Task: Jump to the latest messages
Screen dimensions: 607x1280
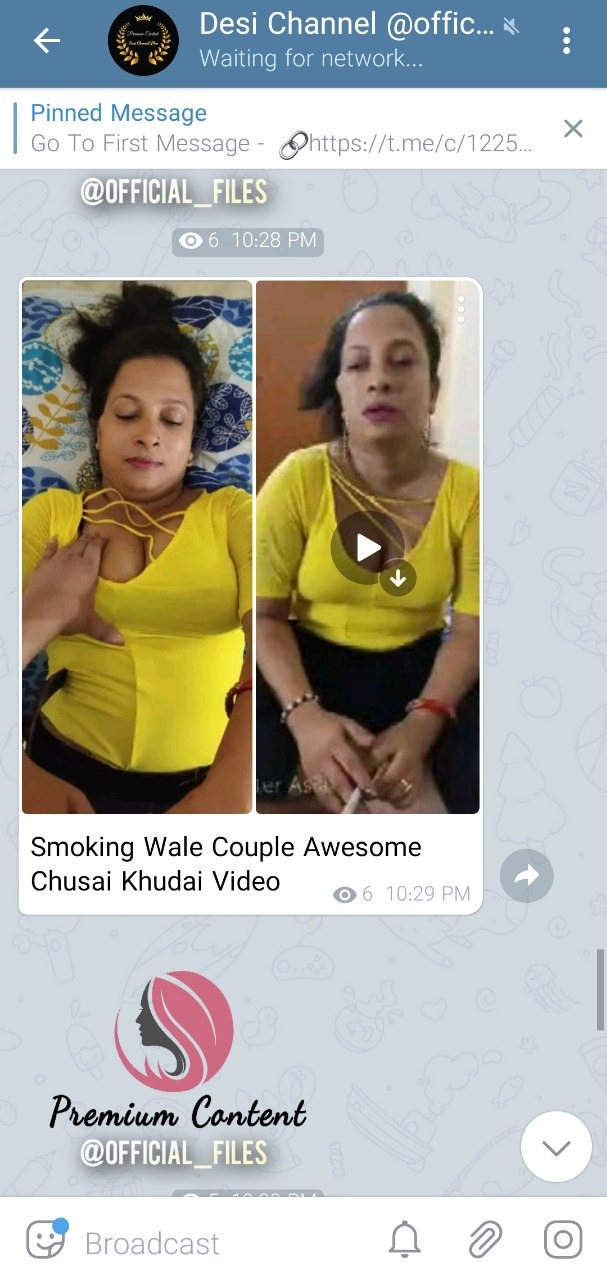Action: tap(556, 1147)
